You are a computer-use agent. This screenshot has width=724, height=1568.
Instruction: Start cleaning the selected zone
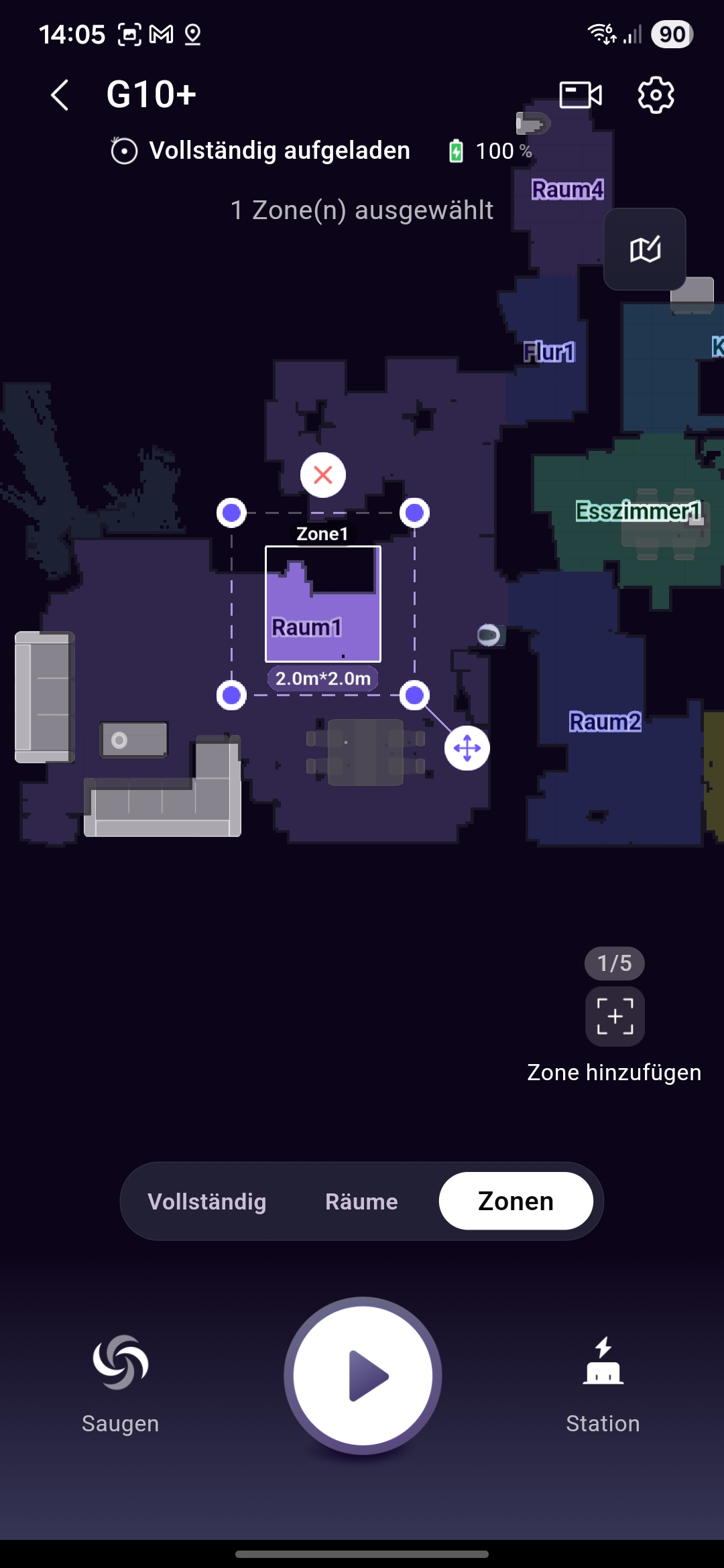[x=363, y=1376]
